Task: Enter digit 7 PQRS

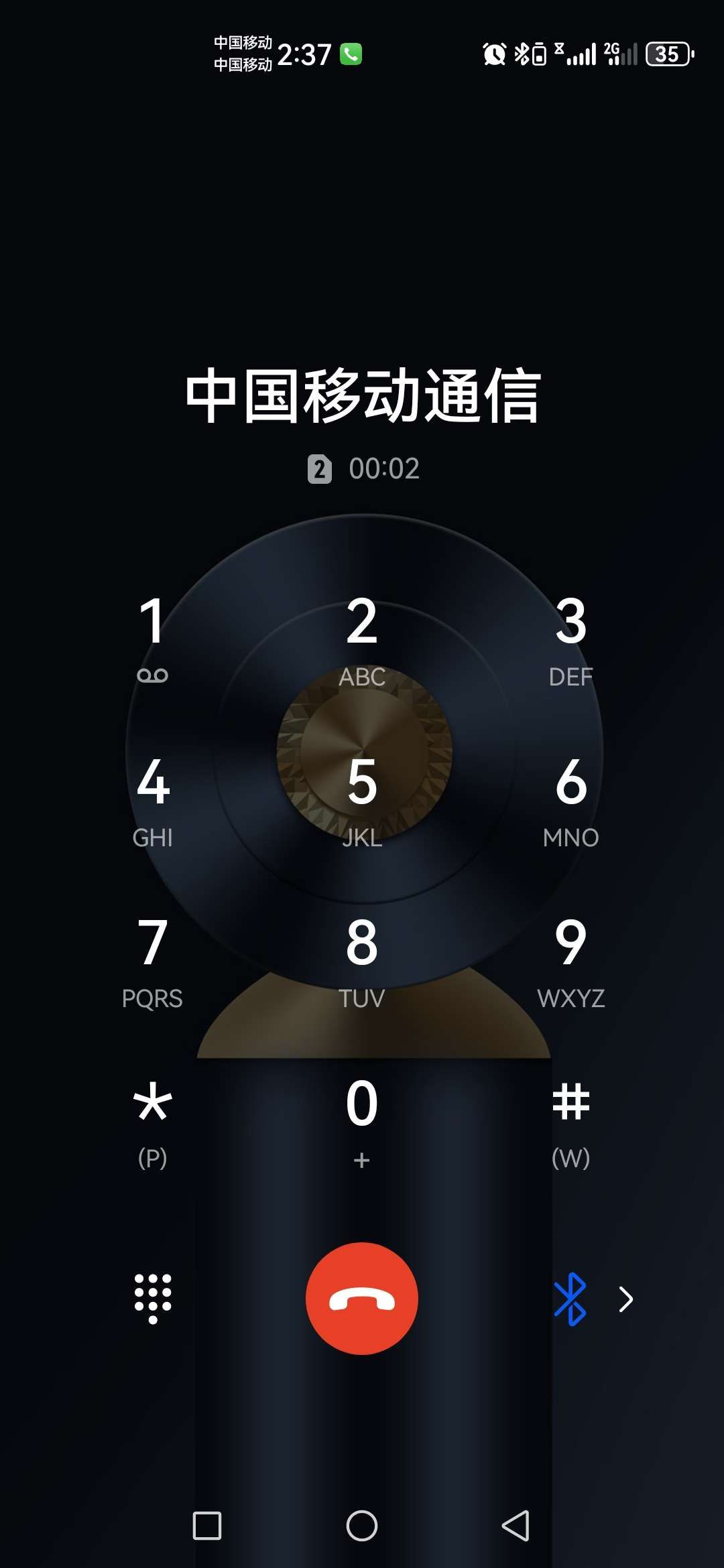Action: point(153,958)
